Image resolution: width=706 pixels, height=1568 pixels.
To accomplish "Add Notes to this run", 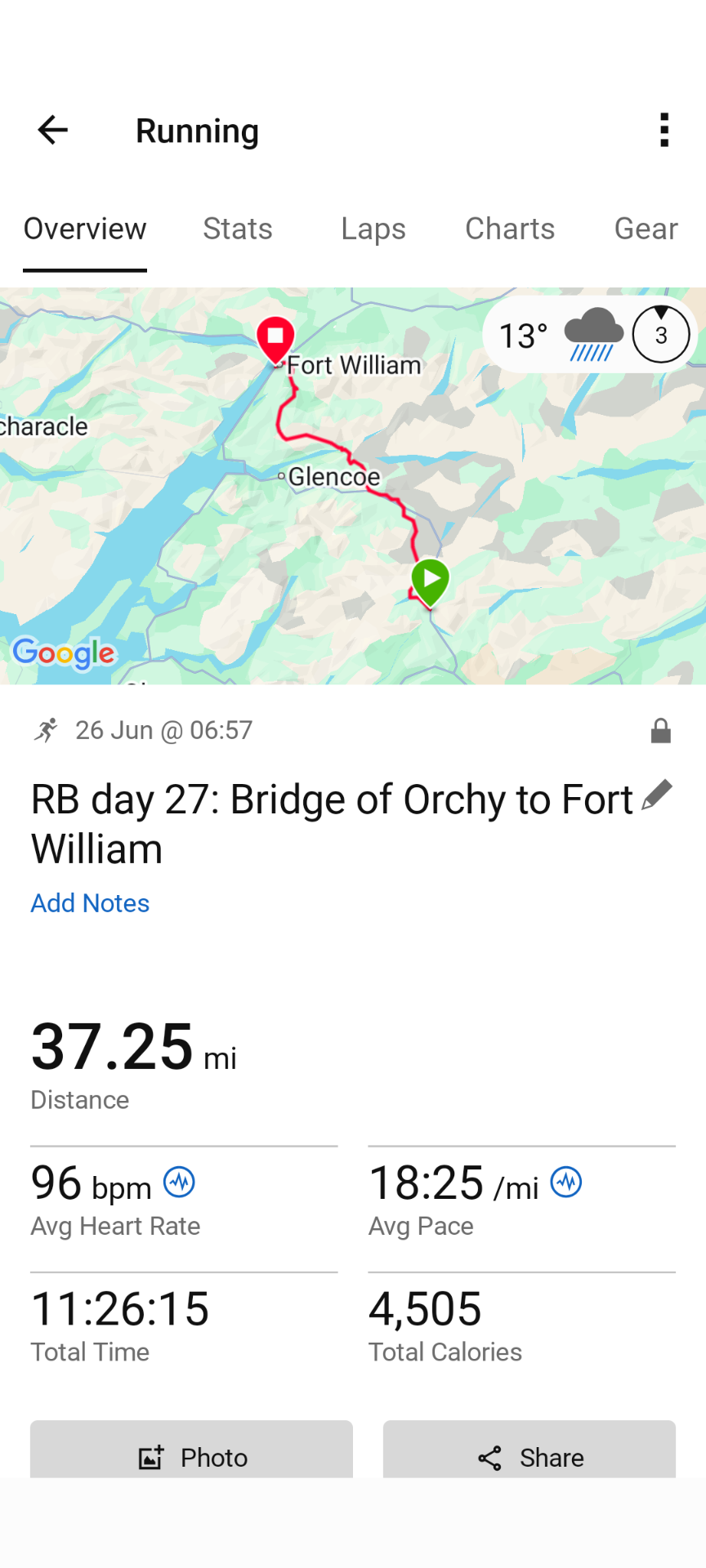I will (x=90, y=903).
